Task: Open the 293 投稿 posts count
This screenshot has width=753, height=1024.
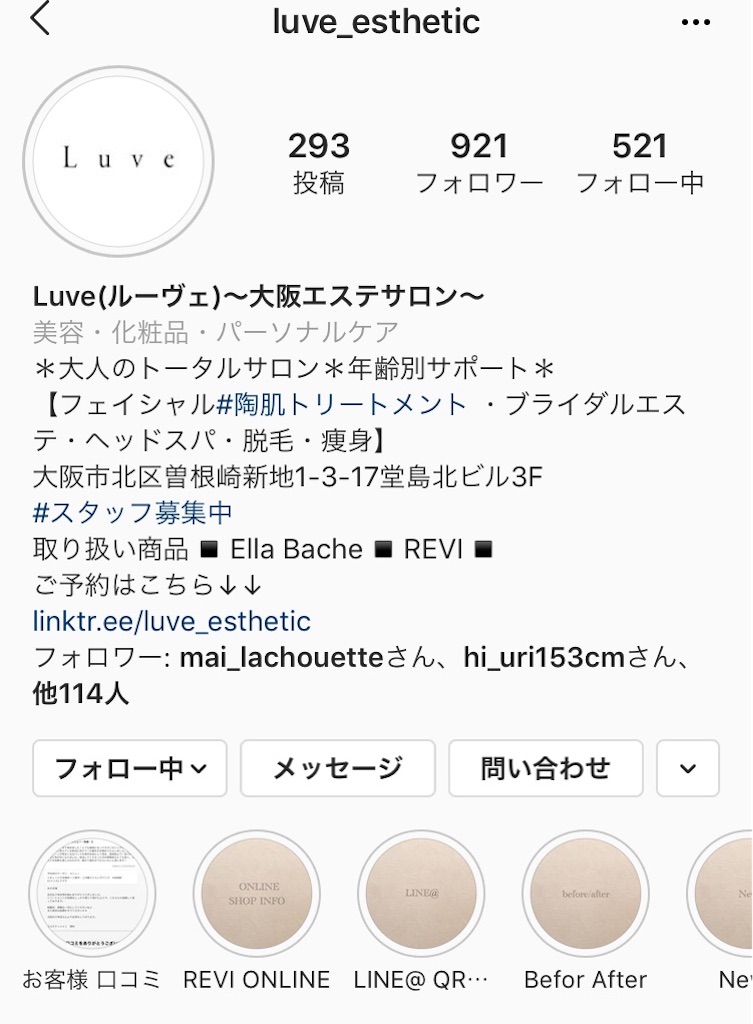Action: (319, 163)
